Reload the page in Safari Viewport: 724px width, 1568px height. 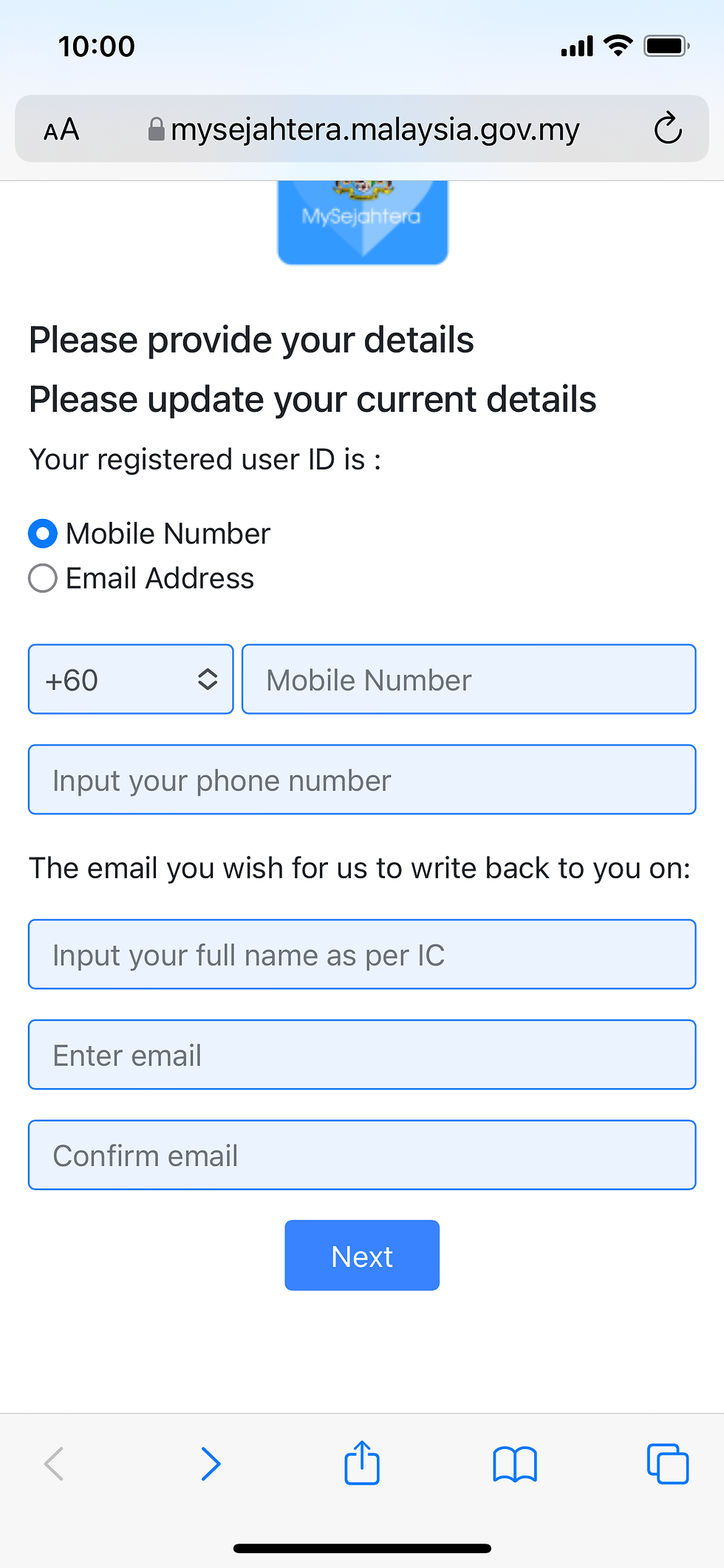click(668, 129)
